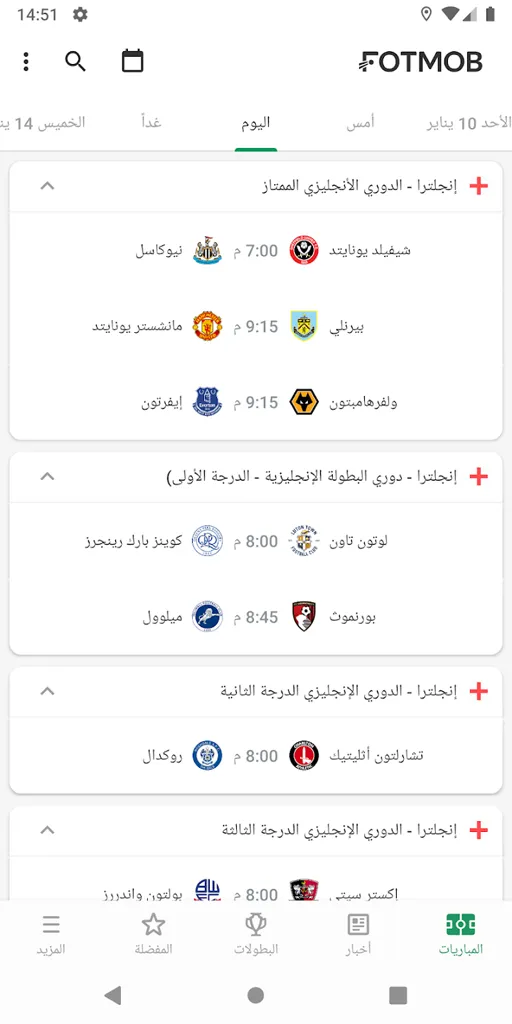Collapse the الدرجة الأولى league section

coord(47,477)
